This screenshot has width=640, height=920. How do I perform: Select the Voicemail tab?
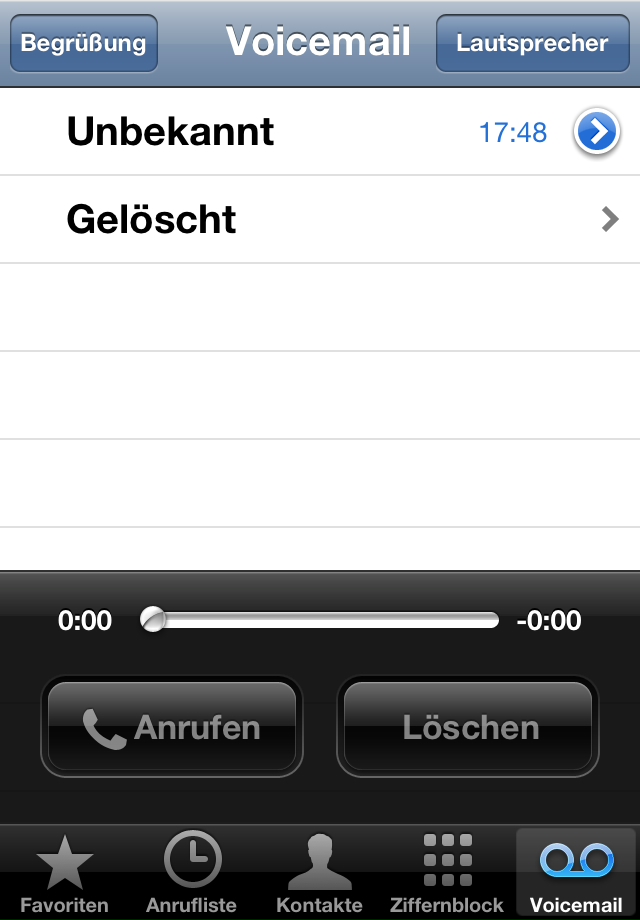576,873
